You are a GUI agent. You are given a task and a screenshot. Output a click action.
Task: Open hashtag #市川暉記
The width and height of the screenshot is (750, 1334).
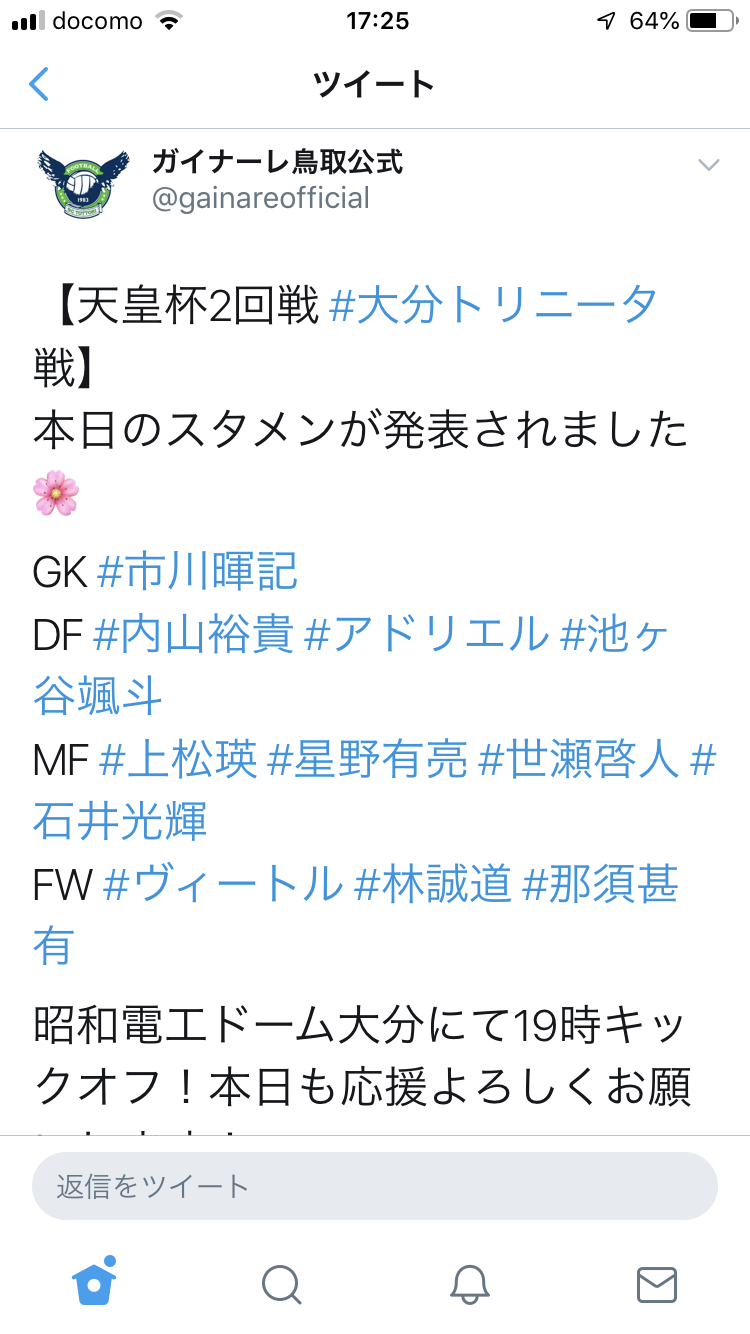point(197,570)
